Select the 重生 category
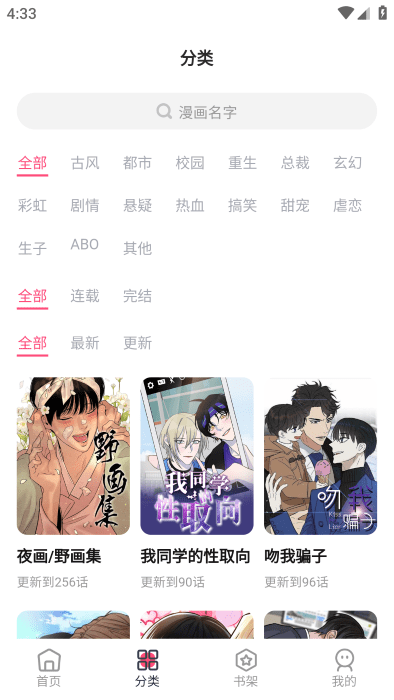Screen dimensions: 394x700 click(243, 163)
